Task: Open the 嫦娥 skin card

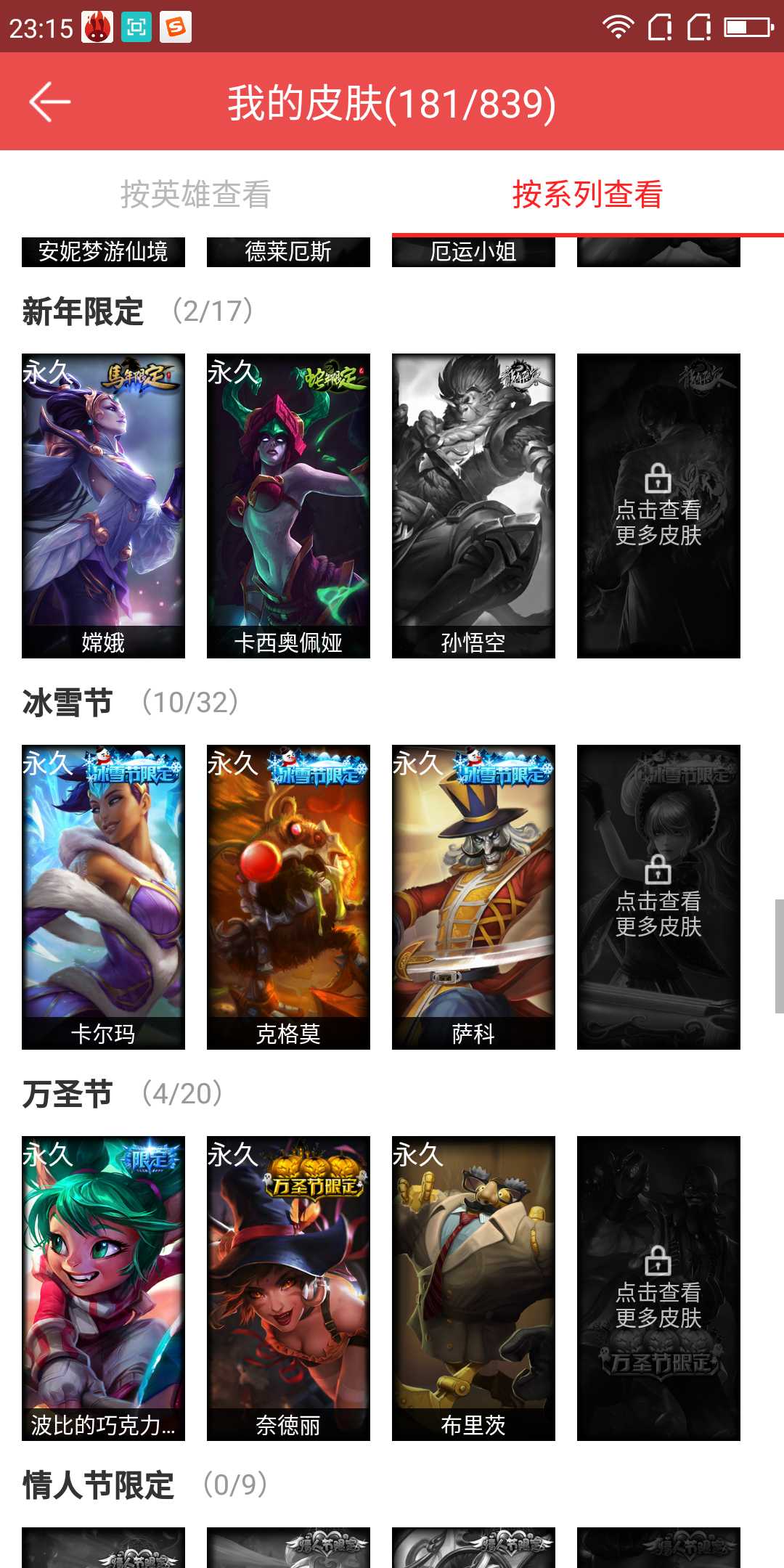Action: [x=103, y=506]
